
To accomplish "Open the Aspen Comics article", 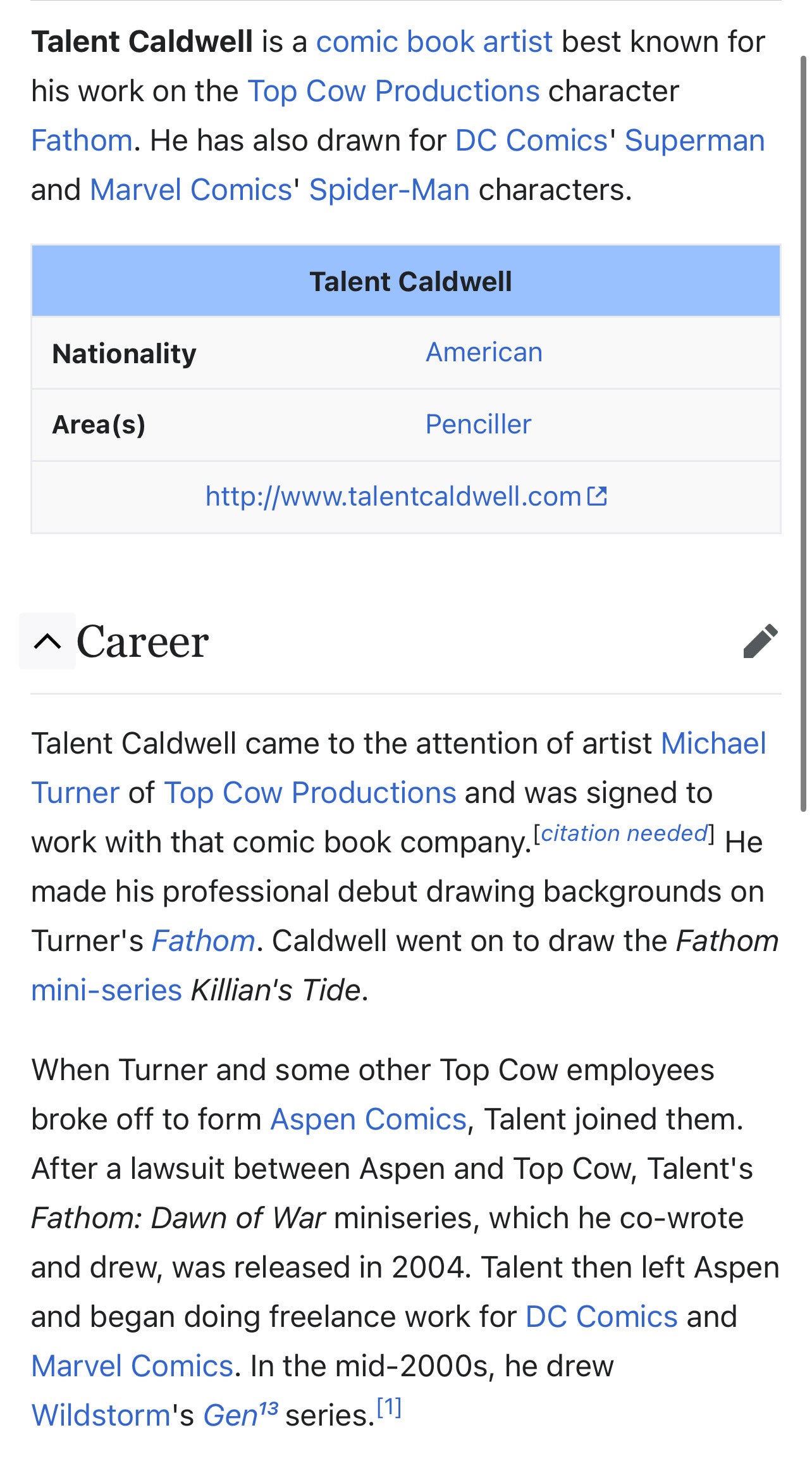I will pos(369,1119).
